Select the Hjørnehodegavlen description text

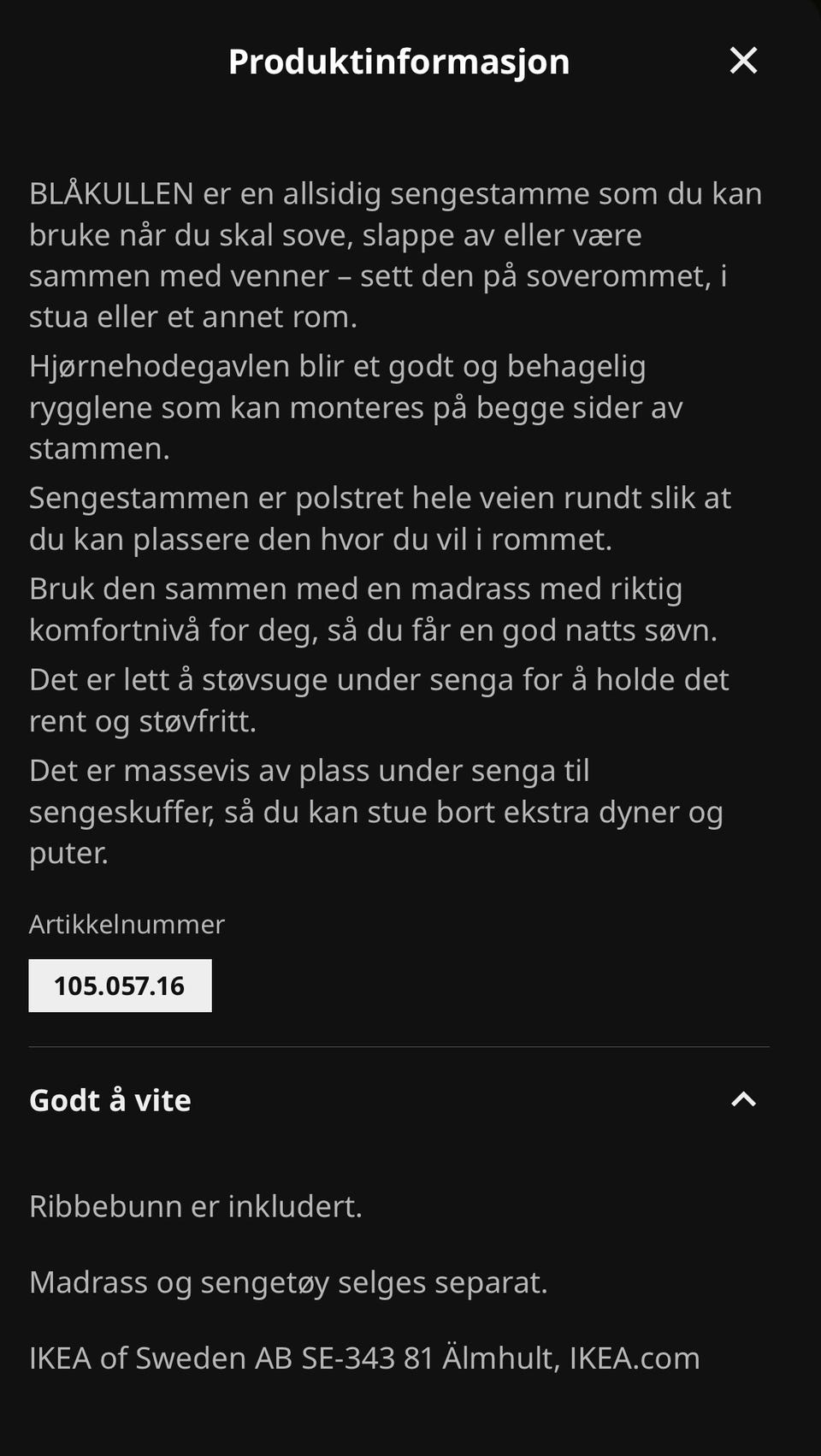(x=357, y=405)
